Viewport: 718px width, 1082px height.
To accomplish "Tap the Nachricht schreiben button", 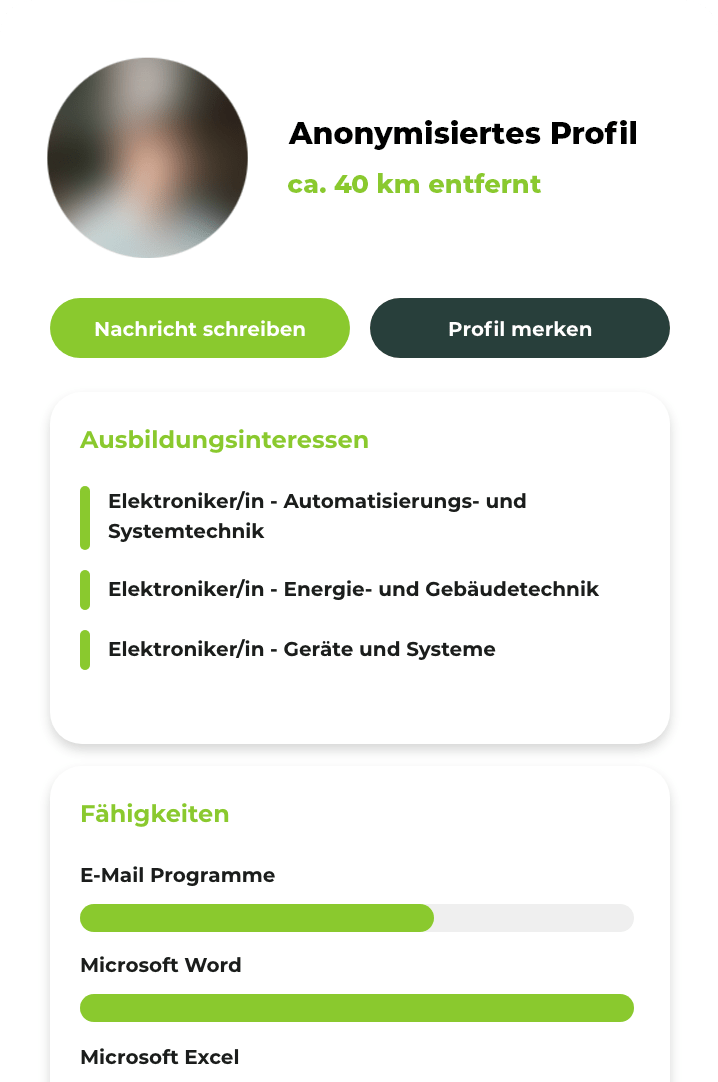I will pos(200,328).
